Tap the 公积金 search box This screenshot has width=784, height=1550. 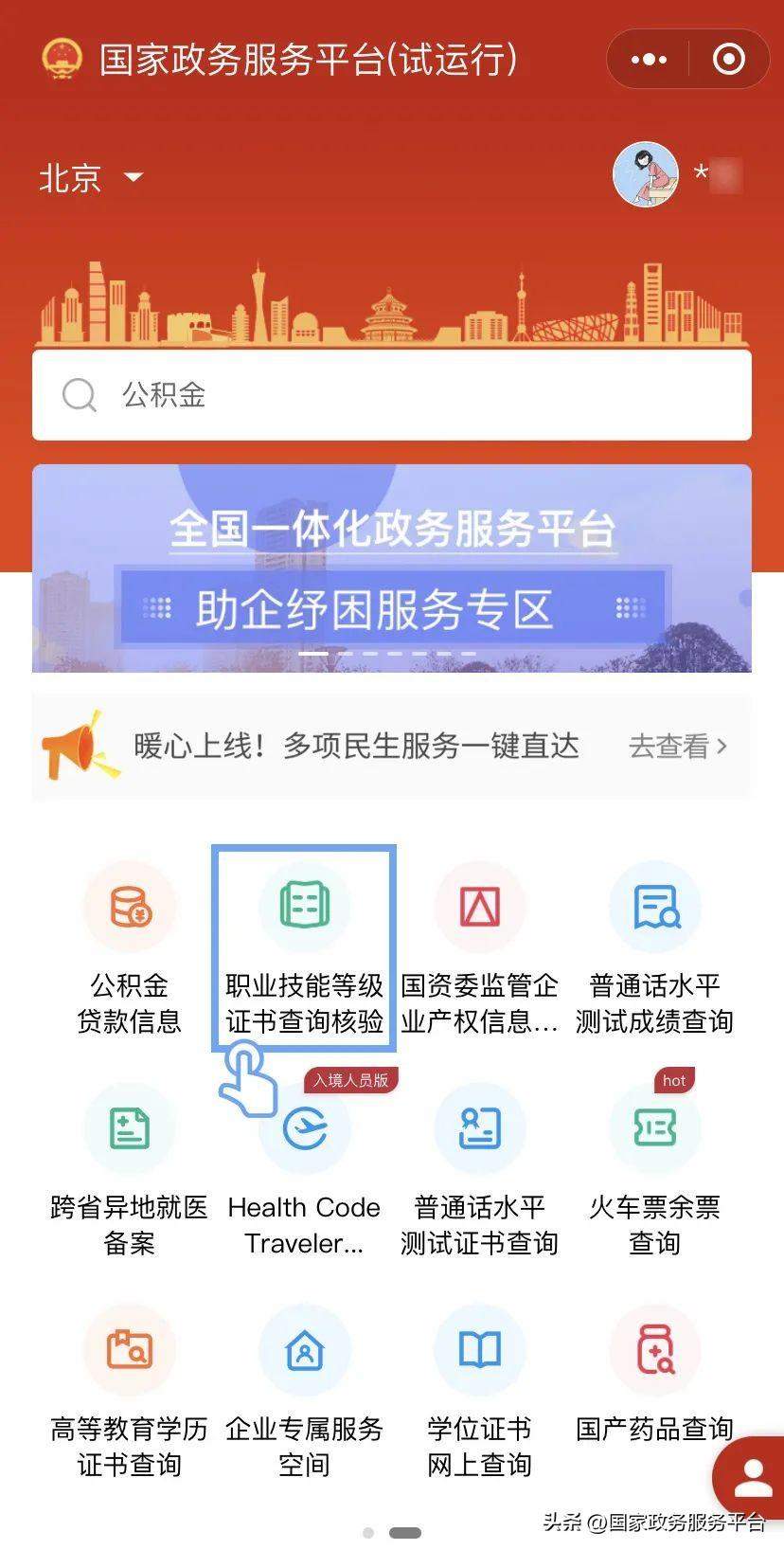(x=392, y=395)
